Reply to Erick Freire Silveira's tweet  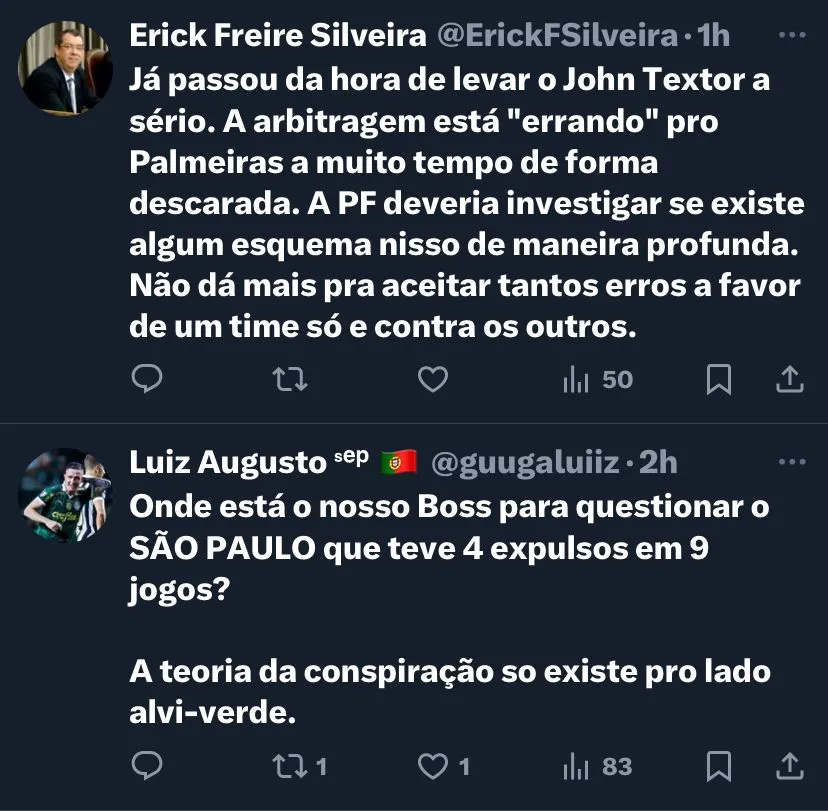point(147,379)
